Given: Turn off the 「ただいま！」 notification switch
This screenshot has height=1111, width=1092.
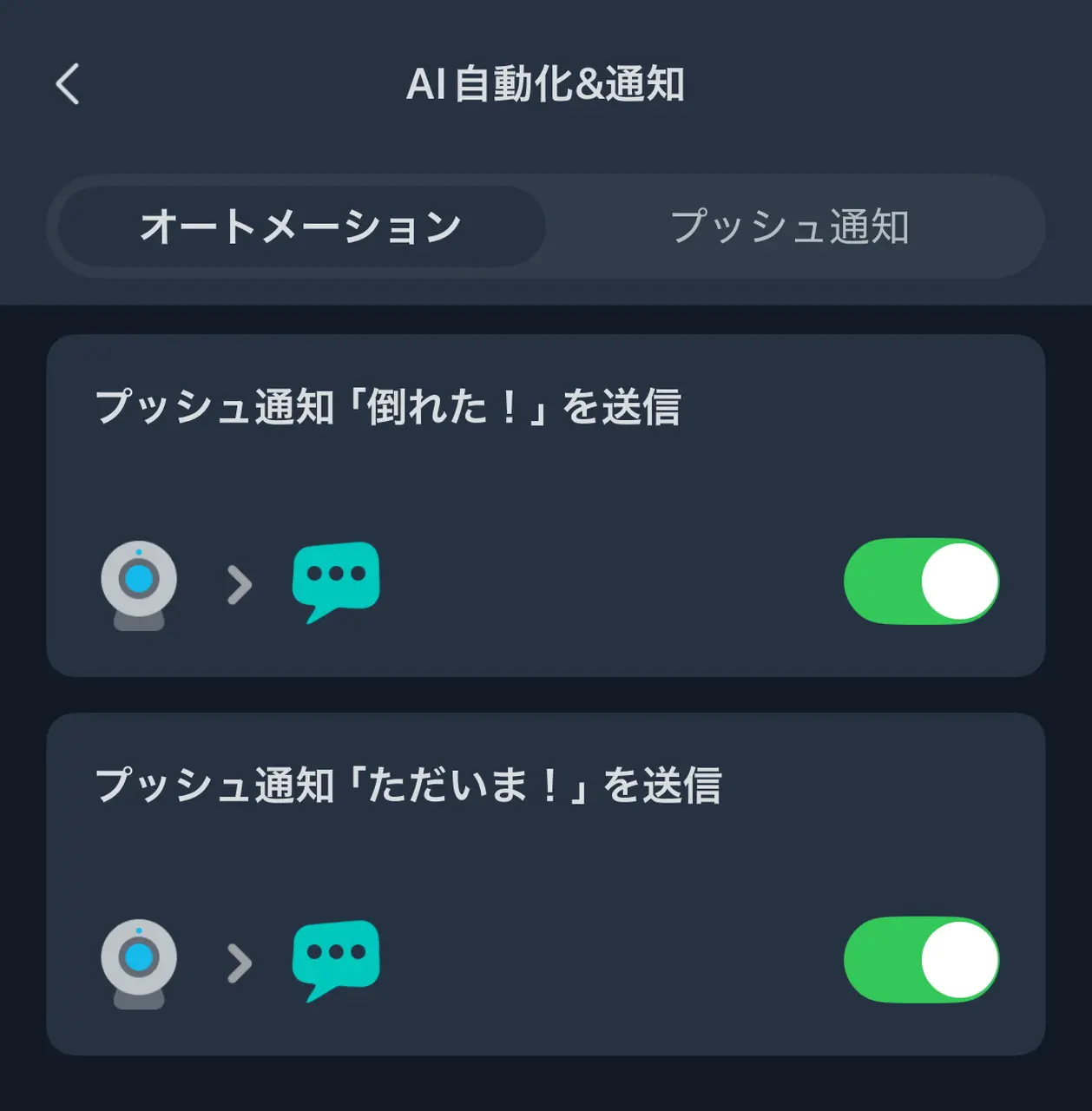Looking at the screenshot, I should pos(922,959).
